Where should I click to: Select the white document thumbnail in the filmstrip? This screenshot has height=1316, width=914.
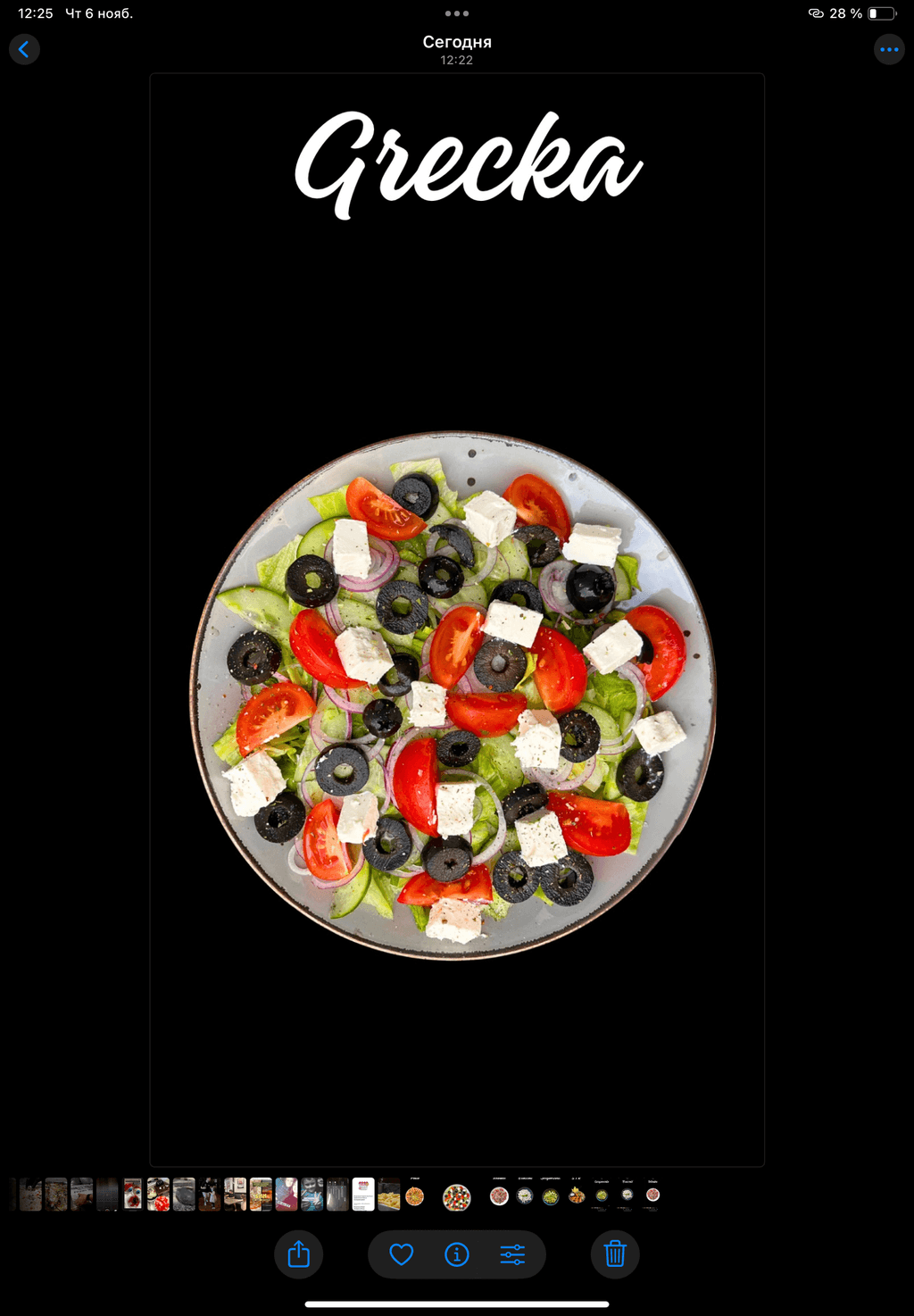363,1195
